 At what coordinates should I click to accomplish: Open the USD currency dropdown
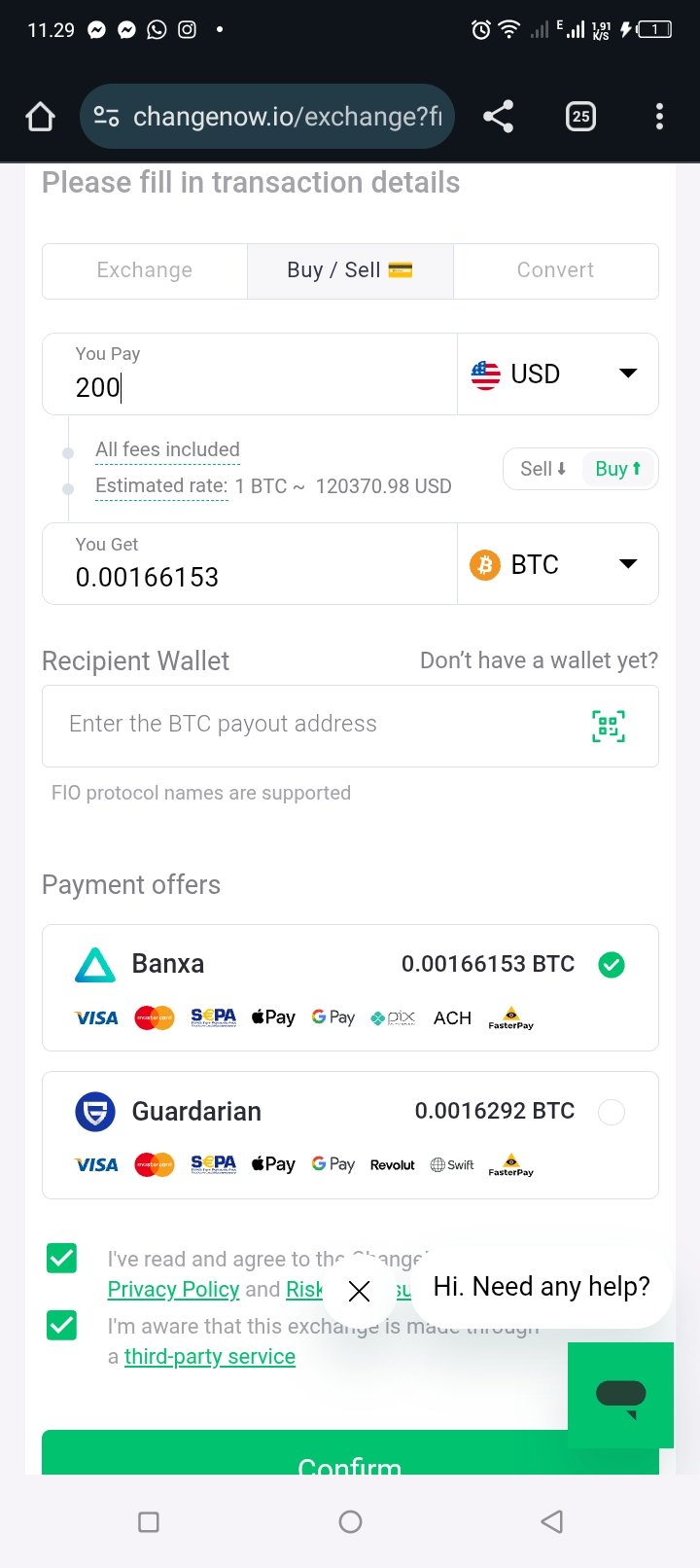(557, 374)
